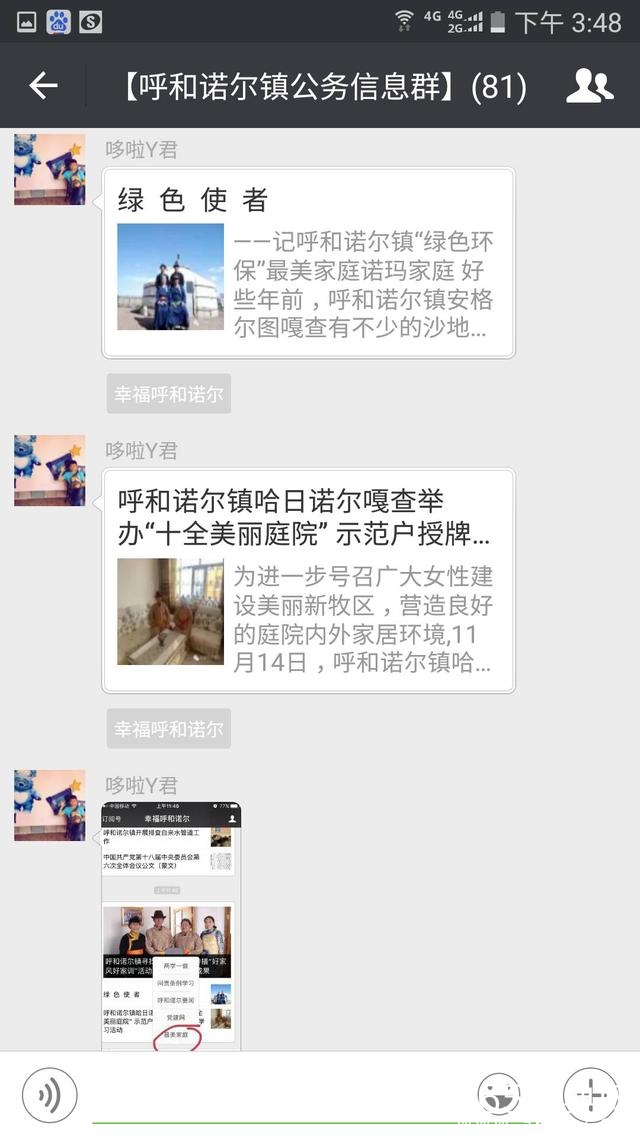The width and height of the screenshot is (640, 1138).
Task: Go back from the group chat
Action: point(43,87)
